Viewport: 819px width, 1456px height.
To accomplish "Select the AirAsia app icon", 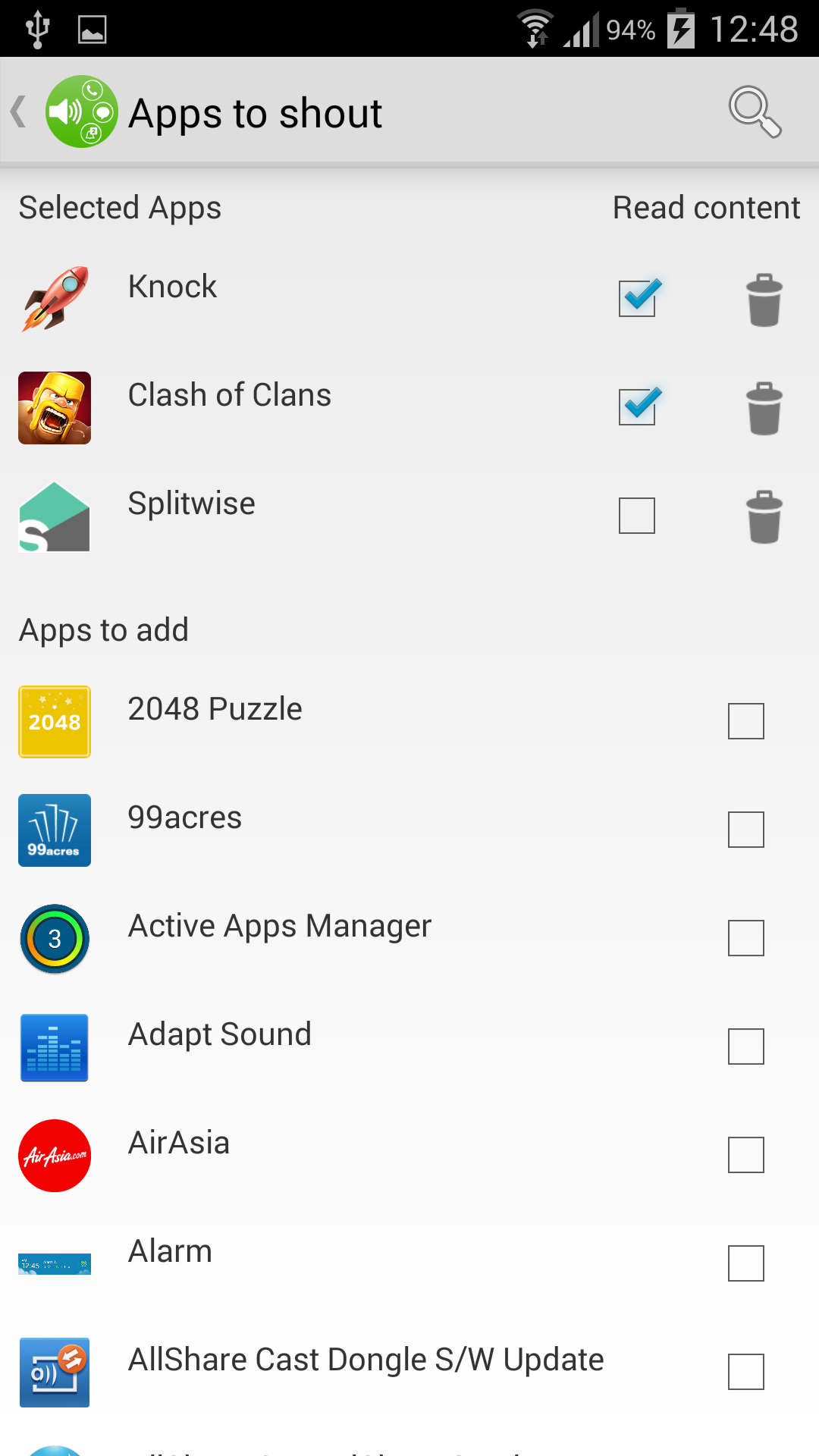I will [54, 1156].
